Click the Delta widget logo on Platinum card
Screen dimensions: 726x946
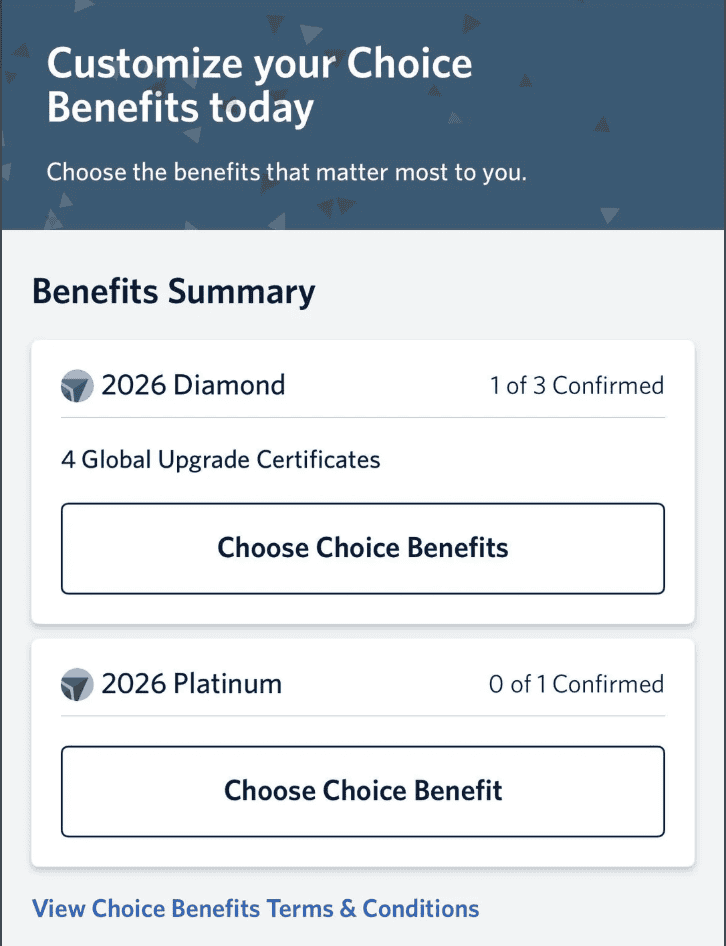[x=77, y=684]
